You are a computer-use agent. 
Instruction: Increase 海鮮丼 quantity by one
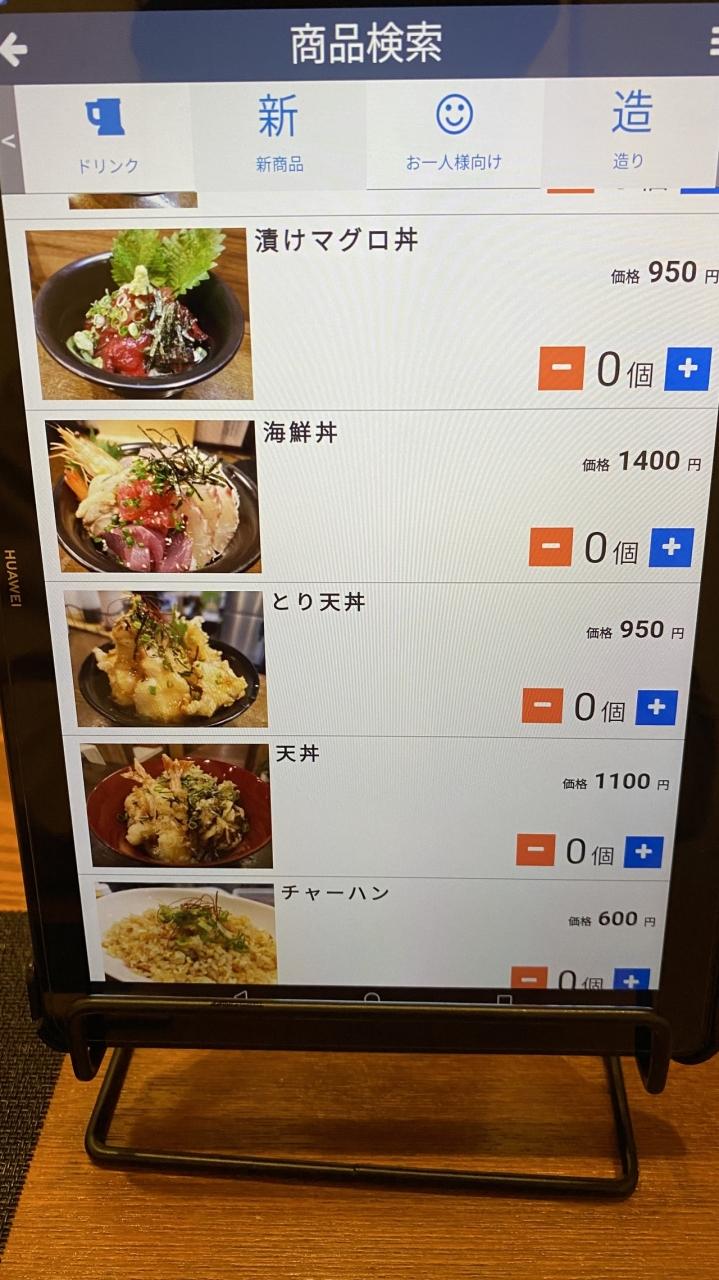click(x=672, y=547)
